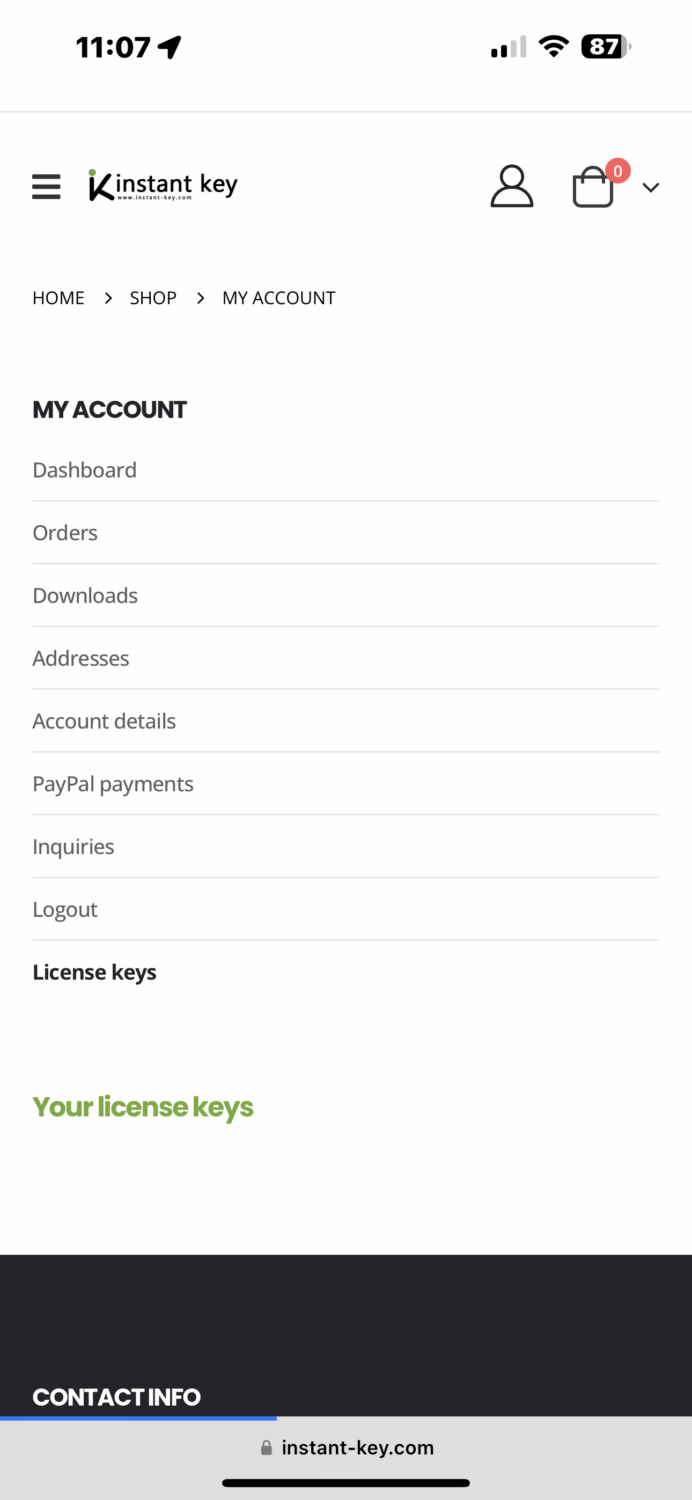Open the Dashboard section
The image size is (692, 1500).
tap(84, 470)
